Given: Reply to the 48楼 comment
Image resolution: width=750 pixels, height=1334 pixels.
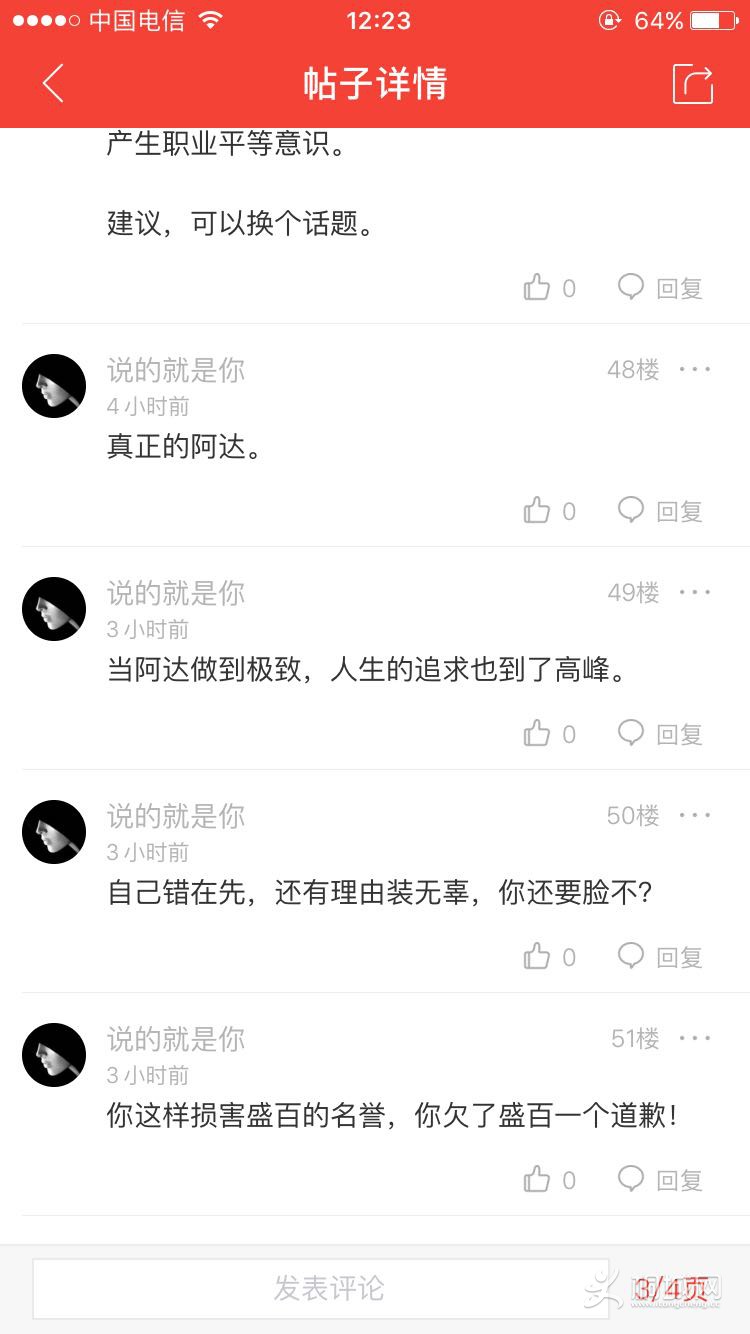Looking at the screenshot, I should tap(660, 511).
